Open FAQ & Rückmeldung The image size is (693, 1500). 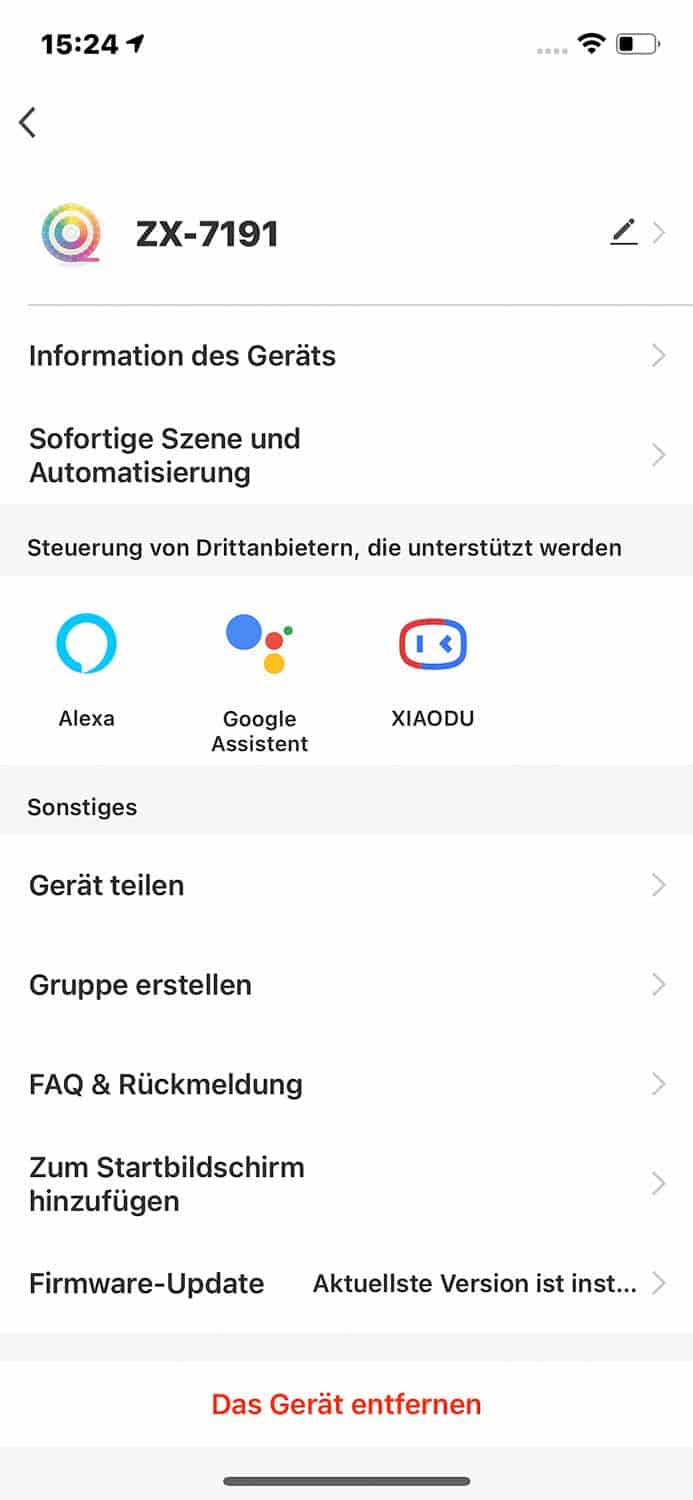(346, 1084)
